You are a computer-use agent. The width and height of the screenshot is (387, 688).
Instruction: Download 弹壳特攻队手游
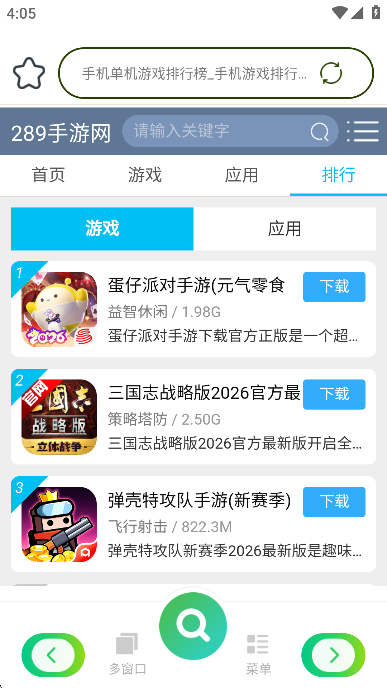pyautogui.click(x=334, y=502)
